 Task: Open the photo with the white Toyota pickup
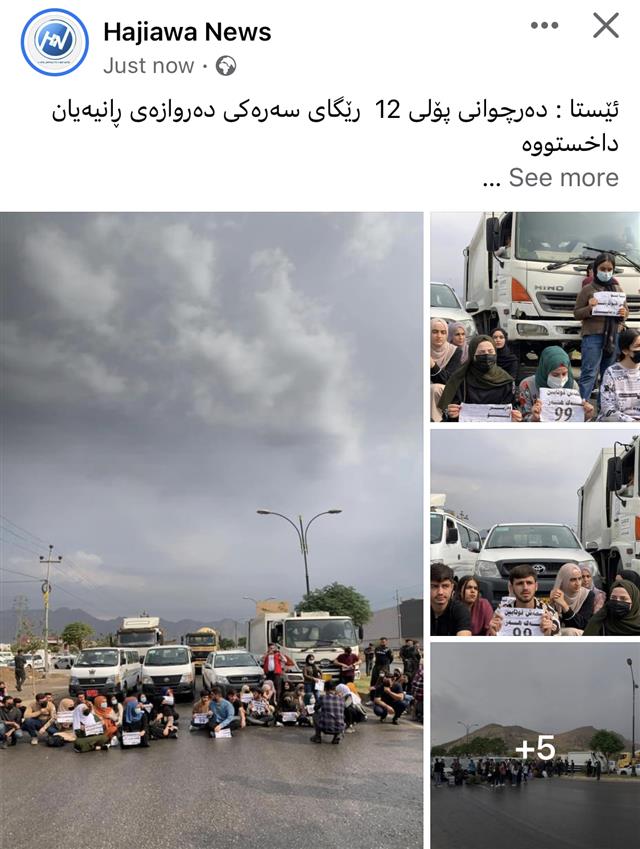point(534,532)
